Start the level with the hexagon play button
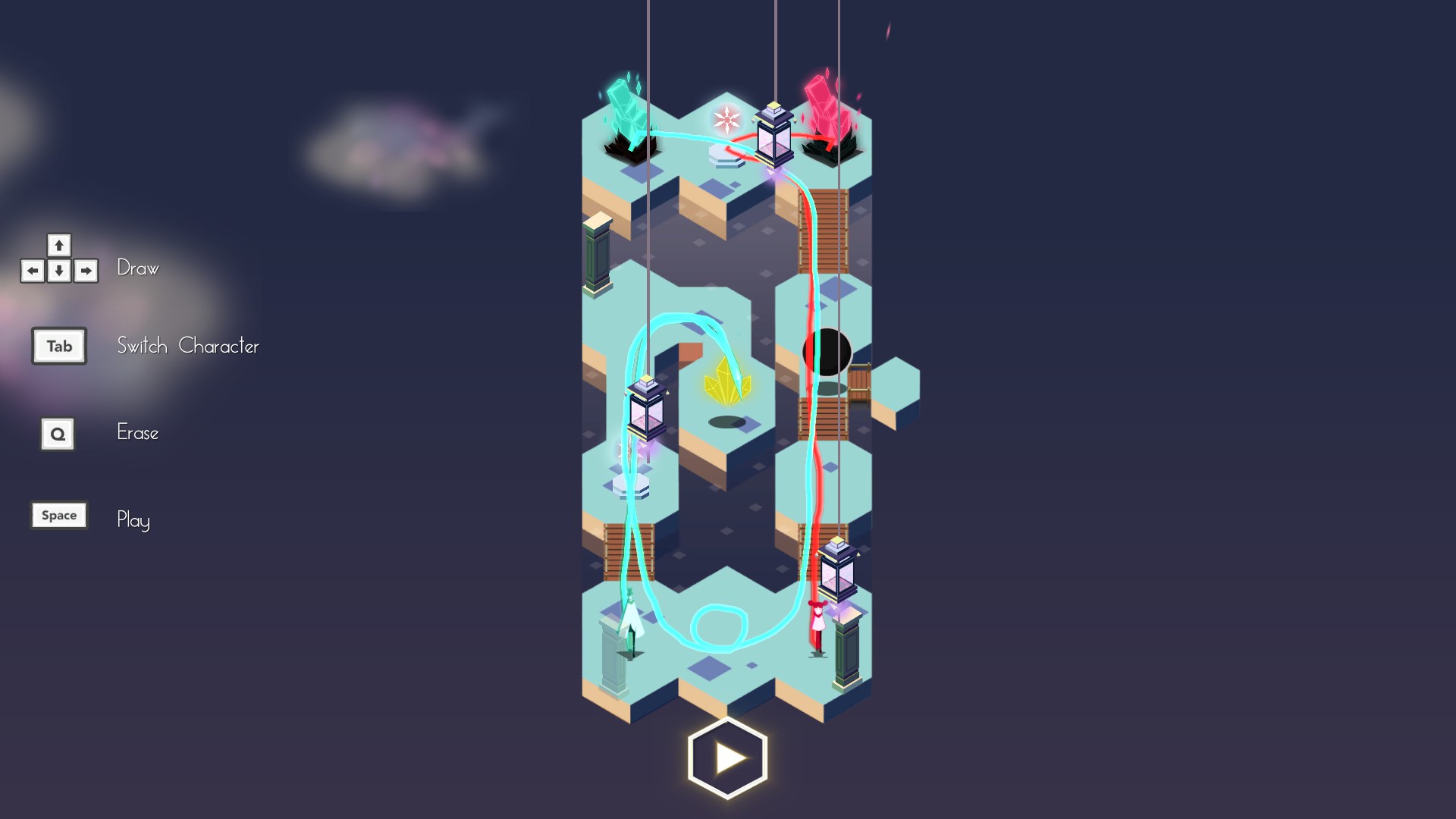 coord(727,758)
